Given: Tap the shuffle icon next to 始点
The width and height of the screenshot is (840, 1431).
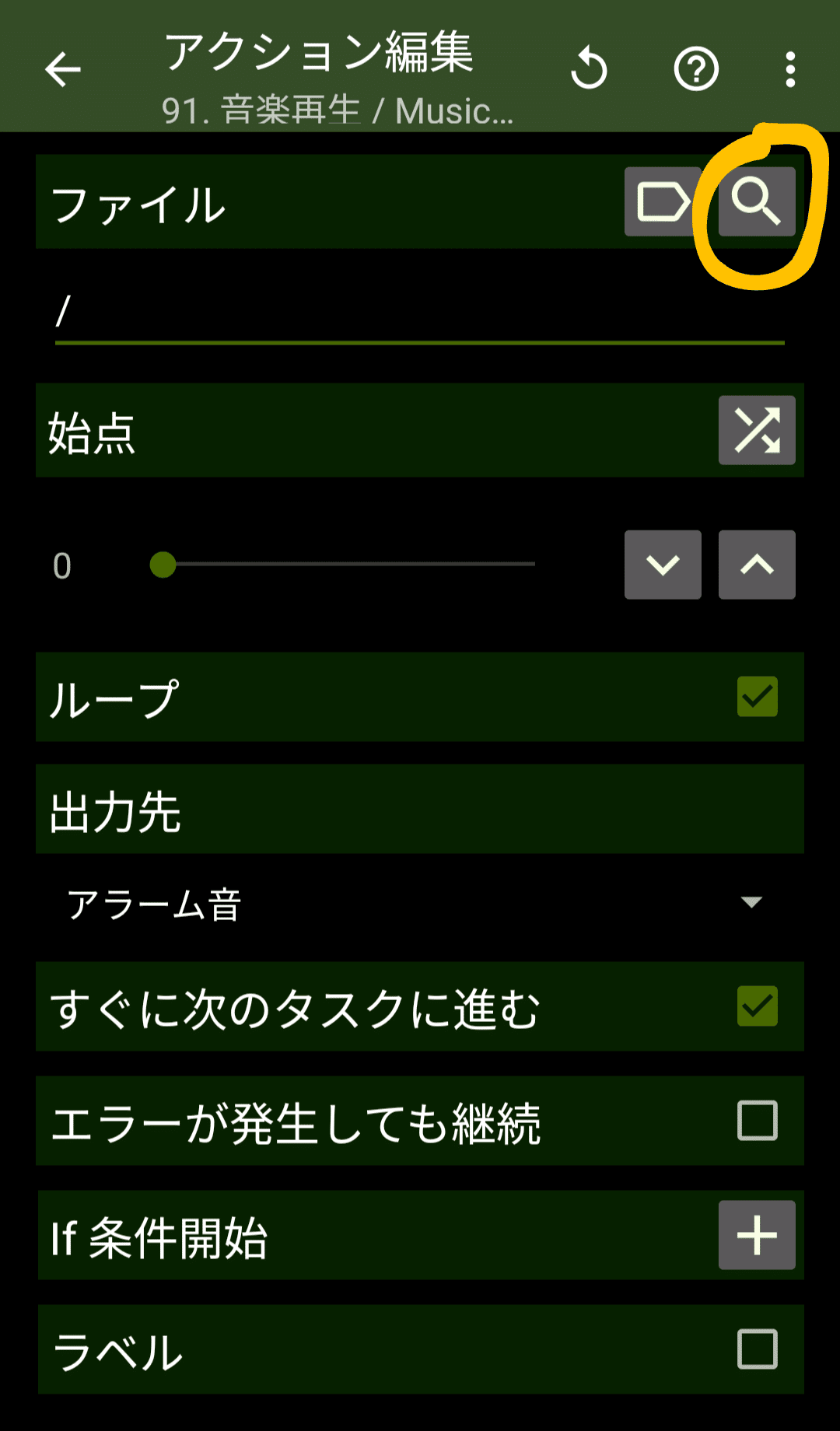Looking at the screenshot, I should [x=756, y=430].
